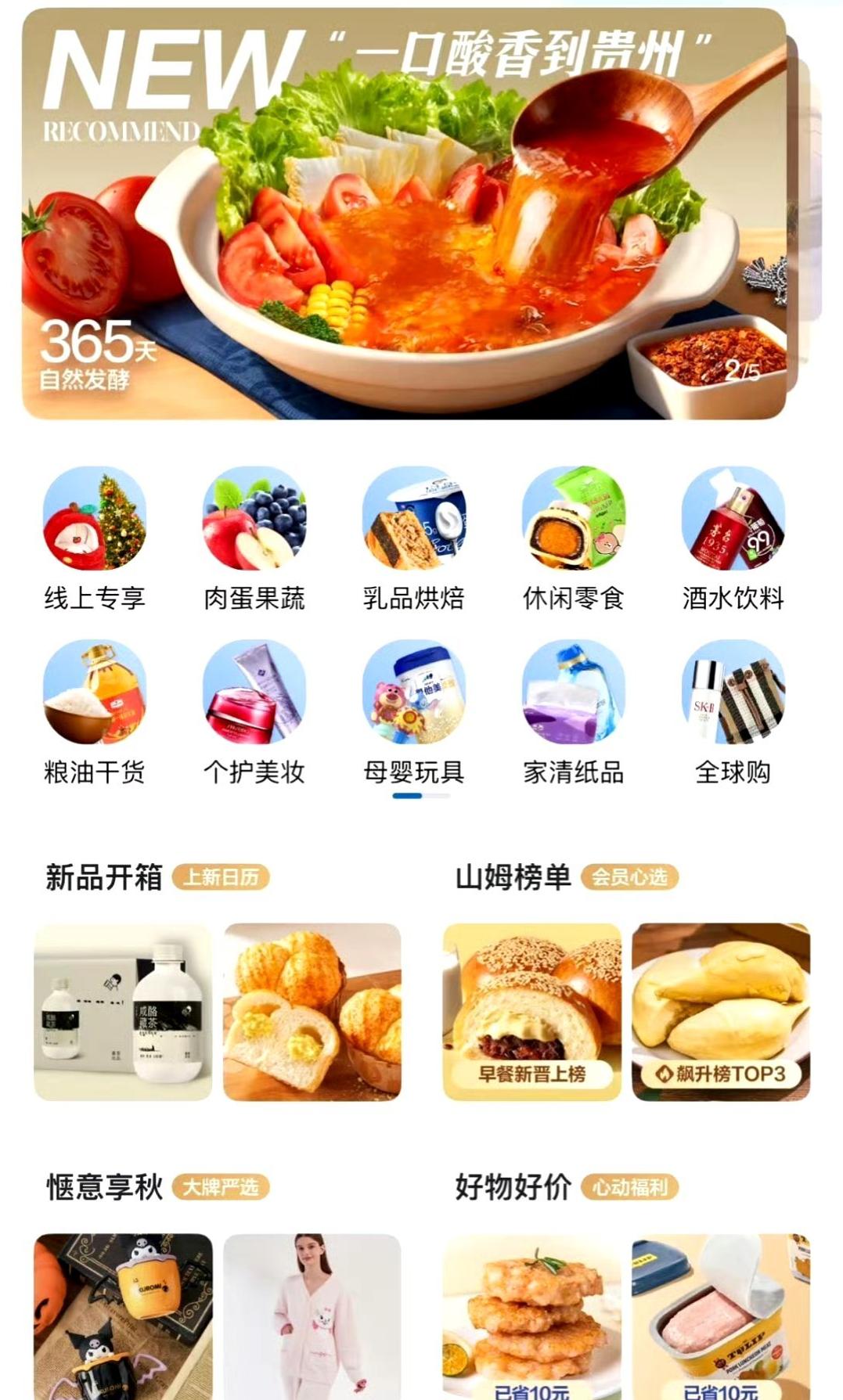Open the Tulip luncheon meat card
Viewport: 843px width, 1400px height.
pyautogui.click(x=721, y=1315)
